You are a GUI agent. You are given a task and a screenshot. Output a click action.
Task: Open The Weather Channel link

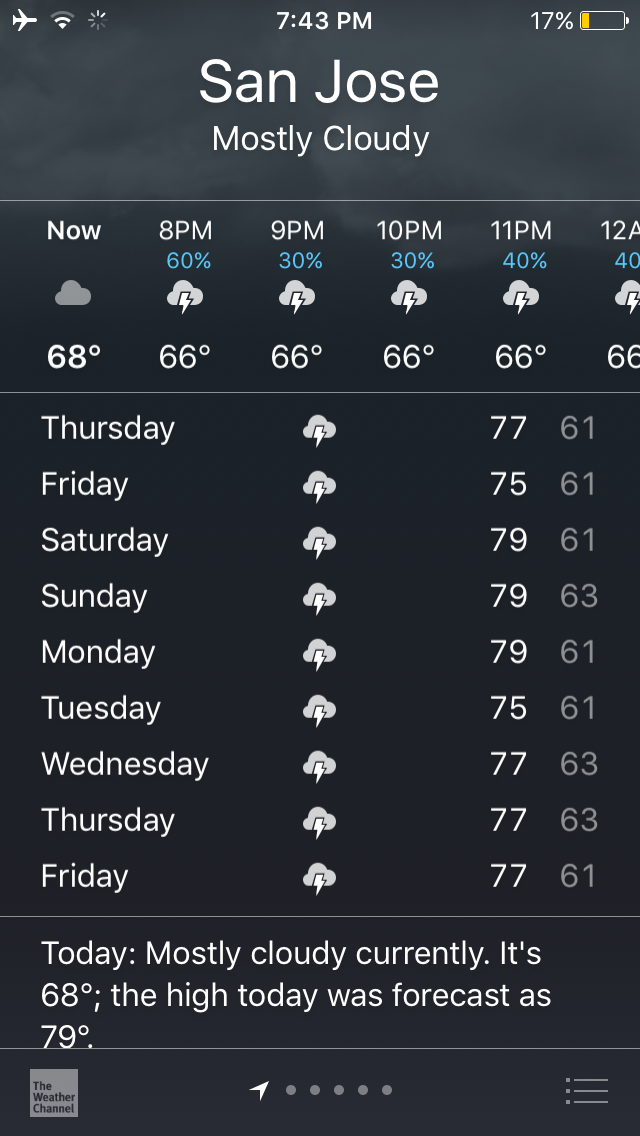coord(53,1092)
